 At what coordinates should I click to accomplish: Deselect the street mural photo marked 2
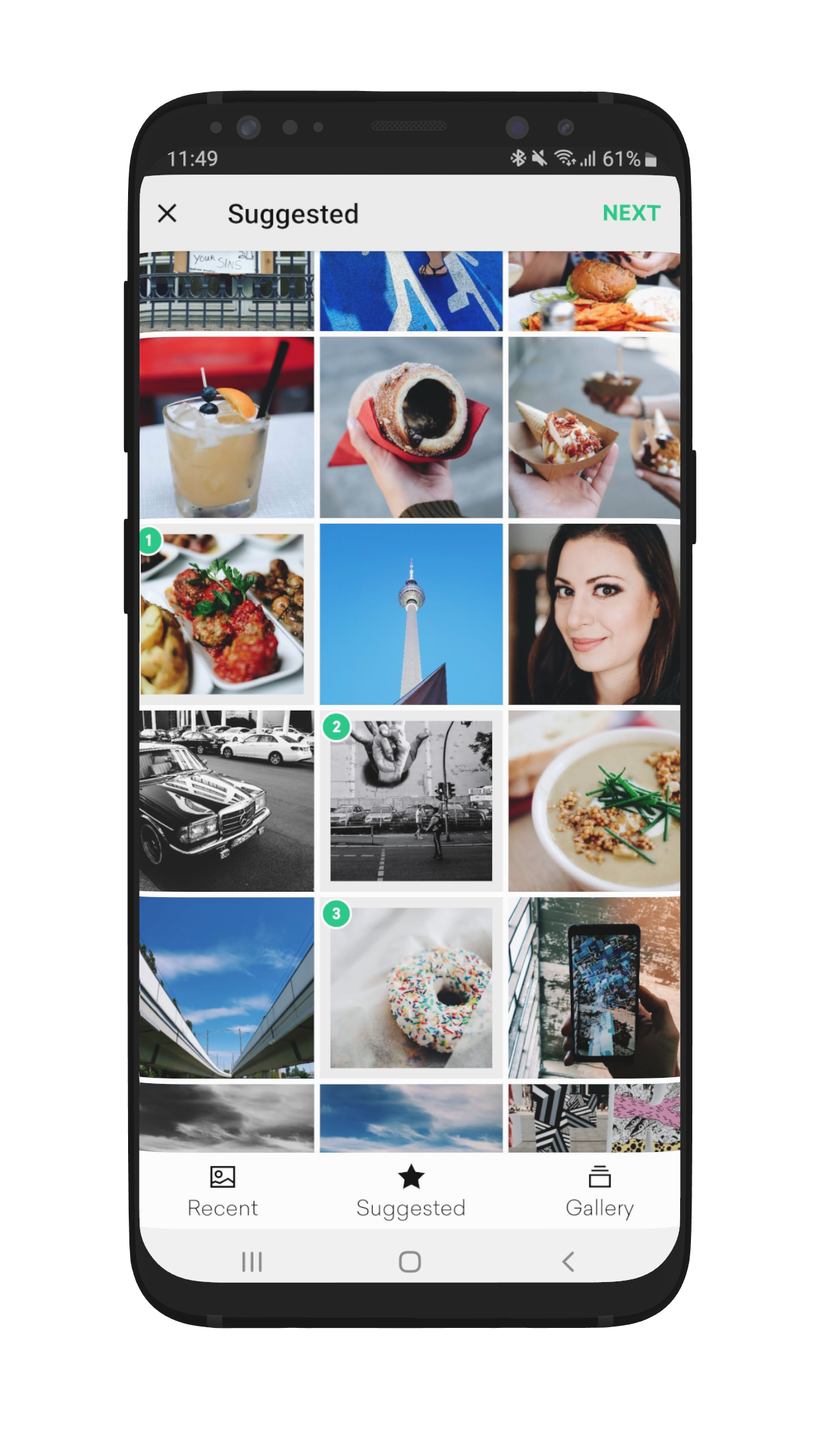[411, 801]
